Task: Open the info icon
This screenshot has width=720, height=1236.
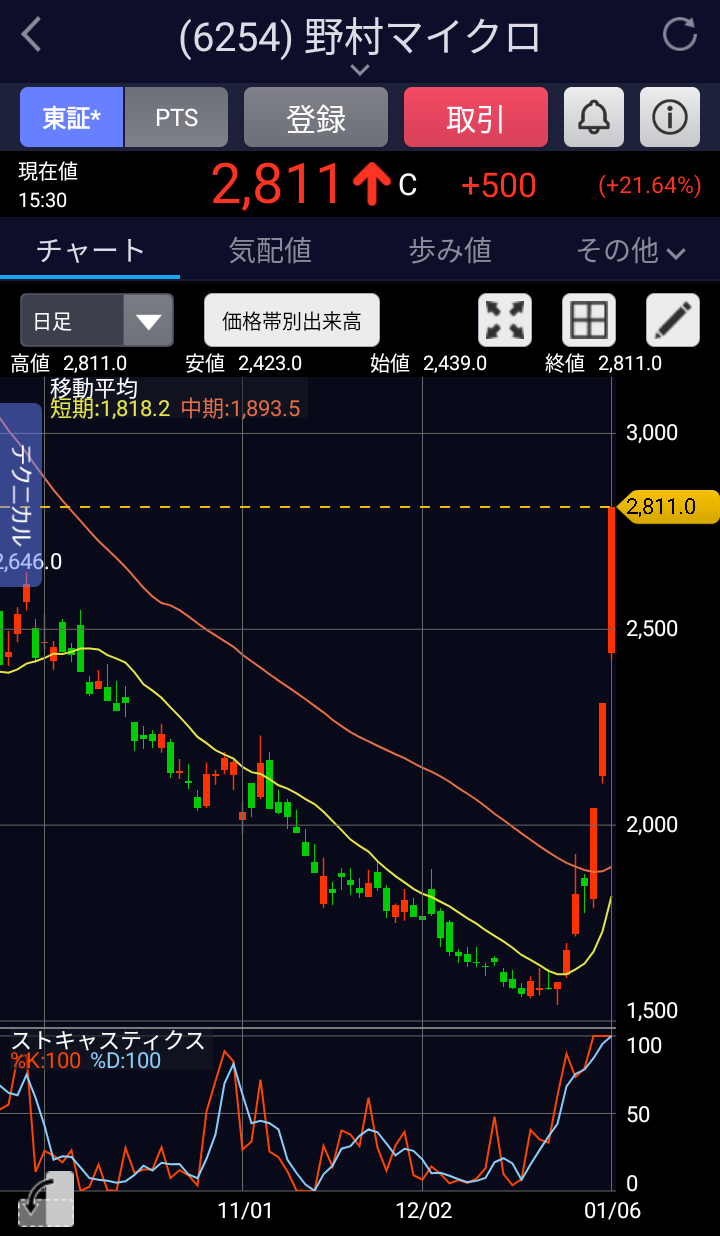Action: tap(670, 118)
